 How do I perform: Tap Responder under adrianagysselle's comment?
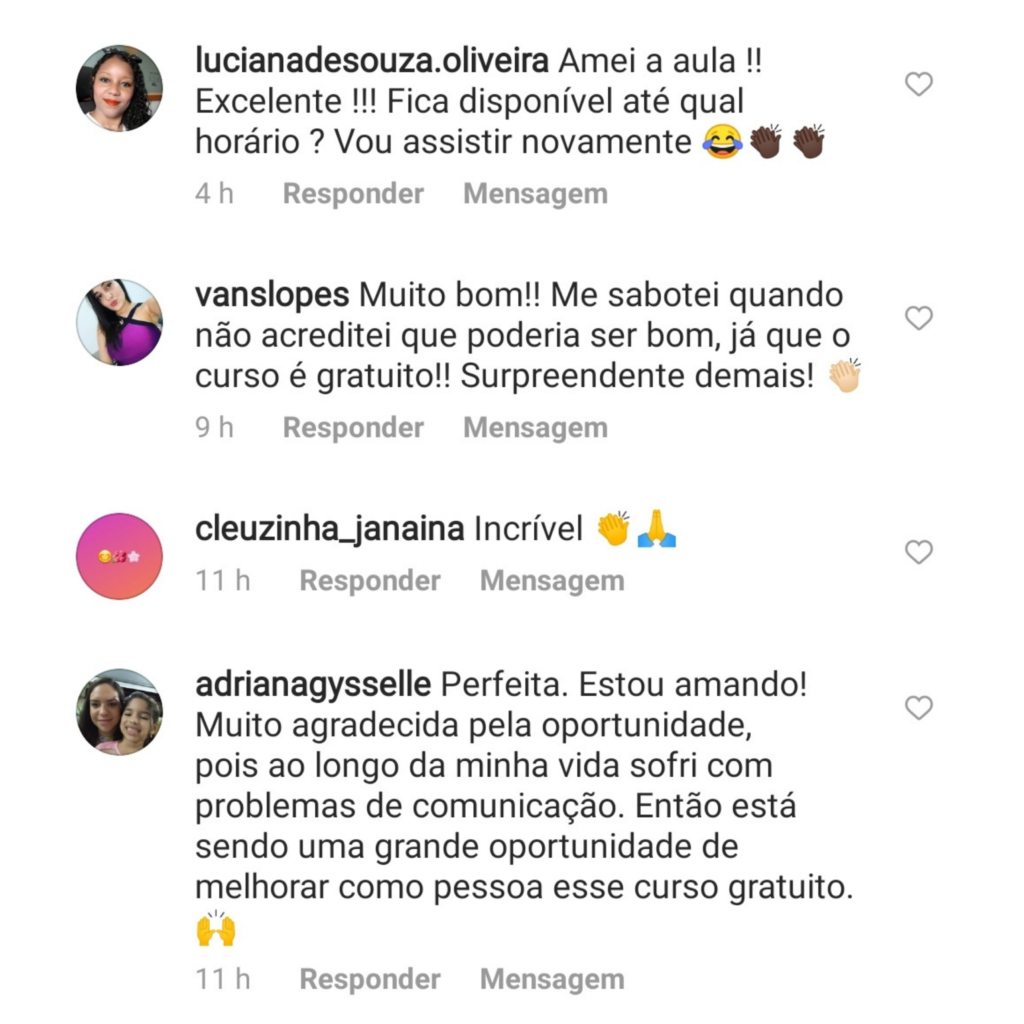370,980
